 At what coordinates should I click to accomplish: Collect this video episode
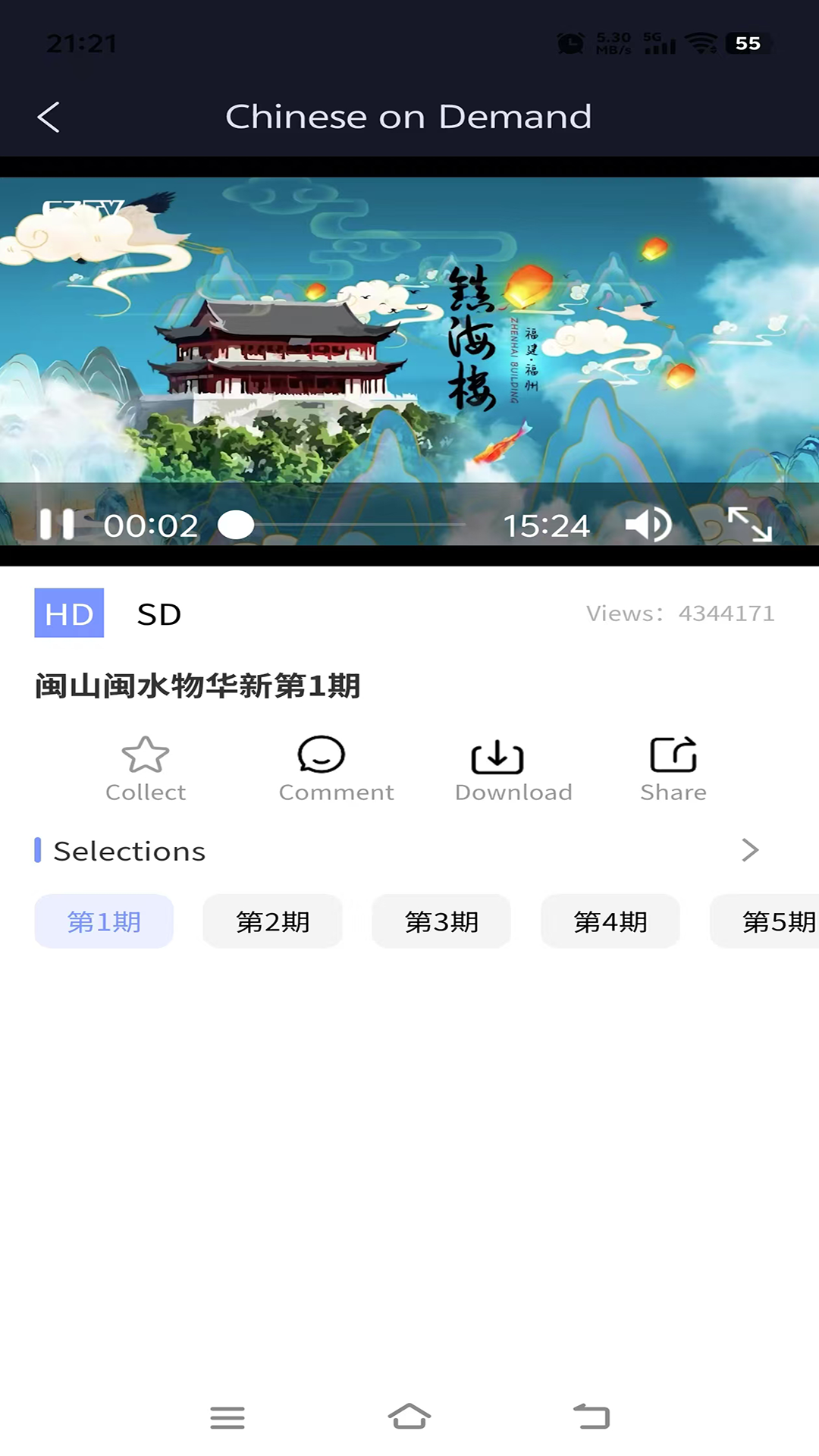point(145,766)
